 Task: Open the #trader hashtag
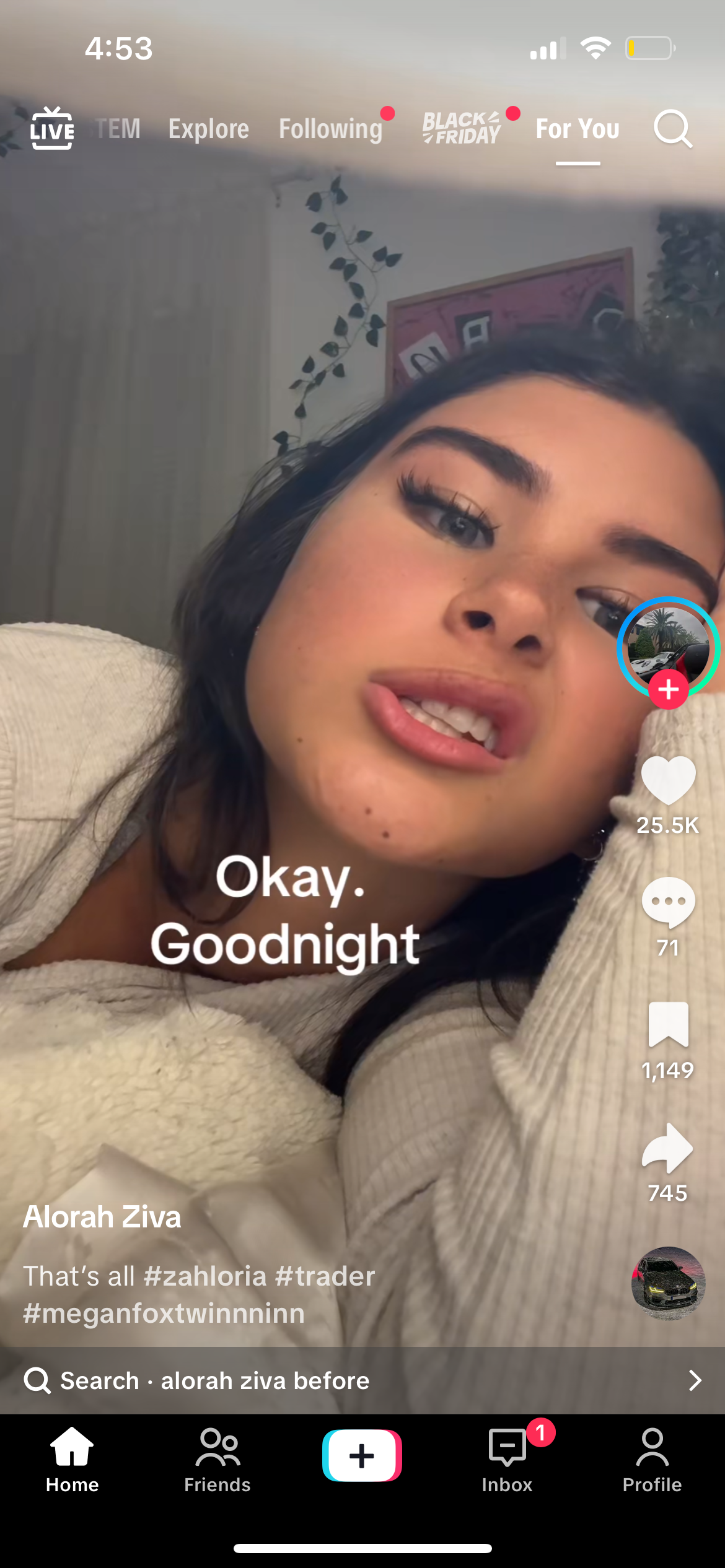tap(325, 1276)
